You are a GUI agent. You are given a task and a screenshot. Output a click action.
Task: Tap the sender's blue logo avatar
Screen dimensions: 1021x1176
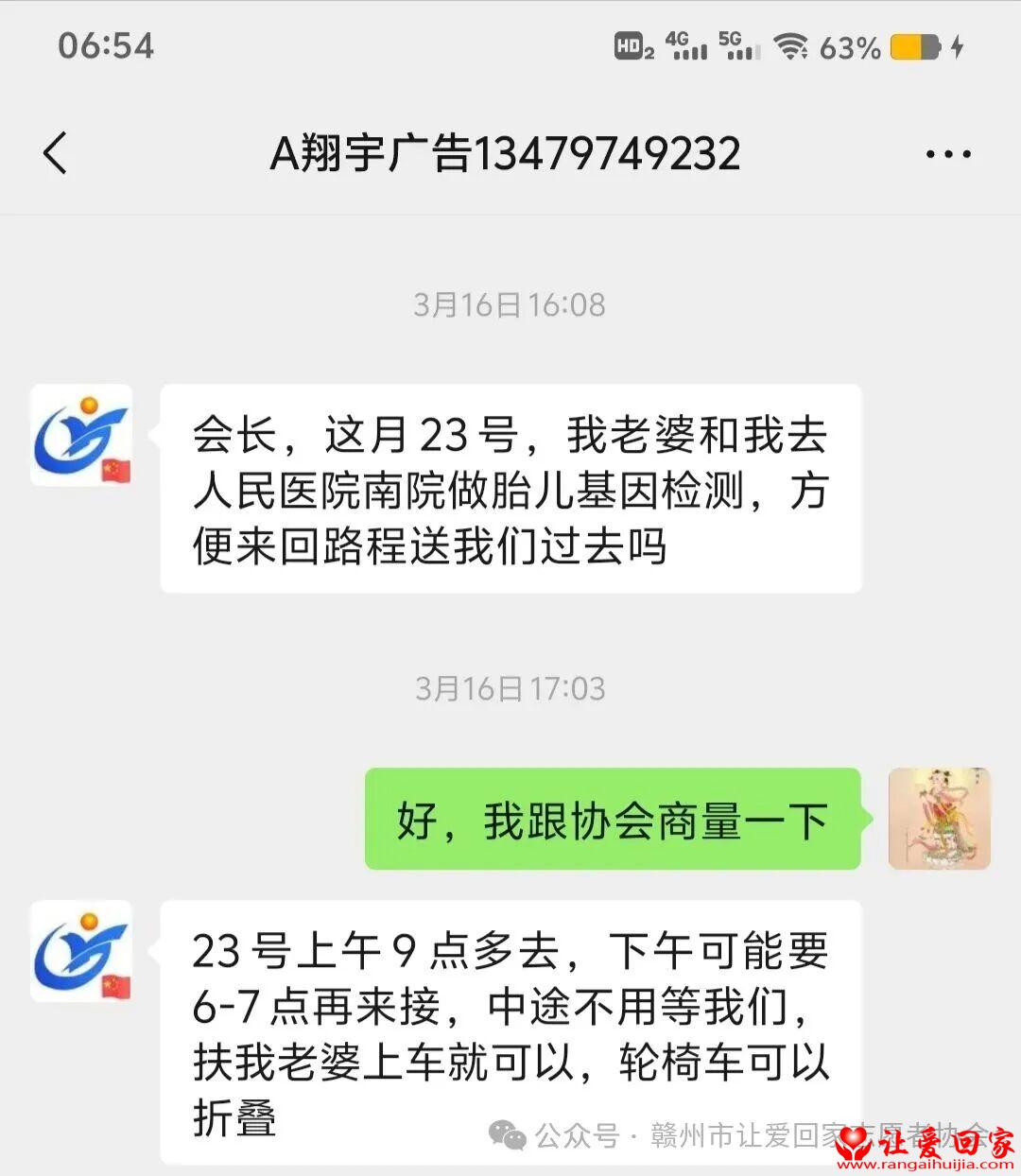point(81,435)
